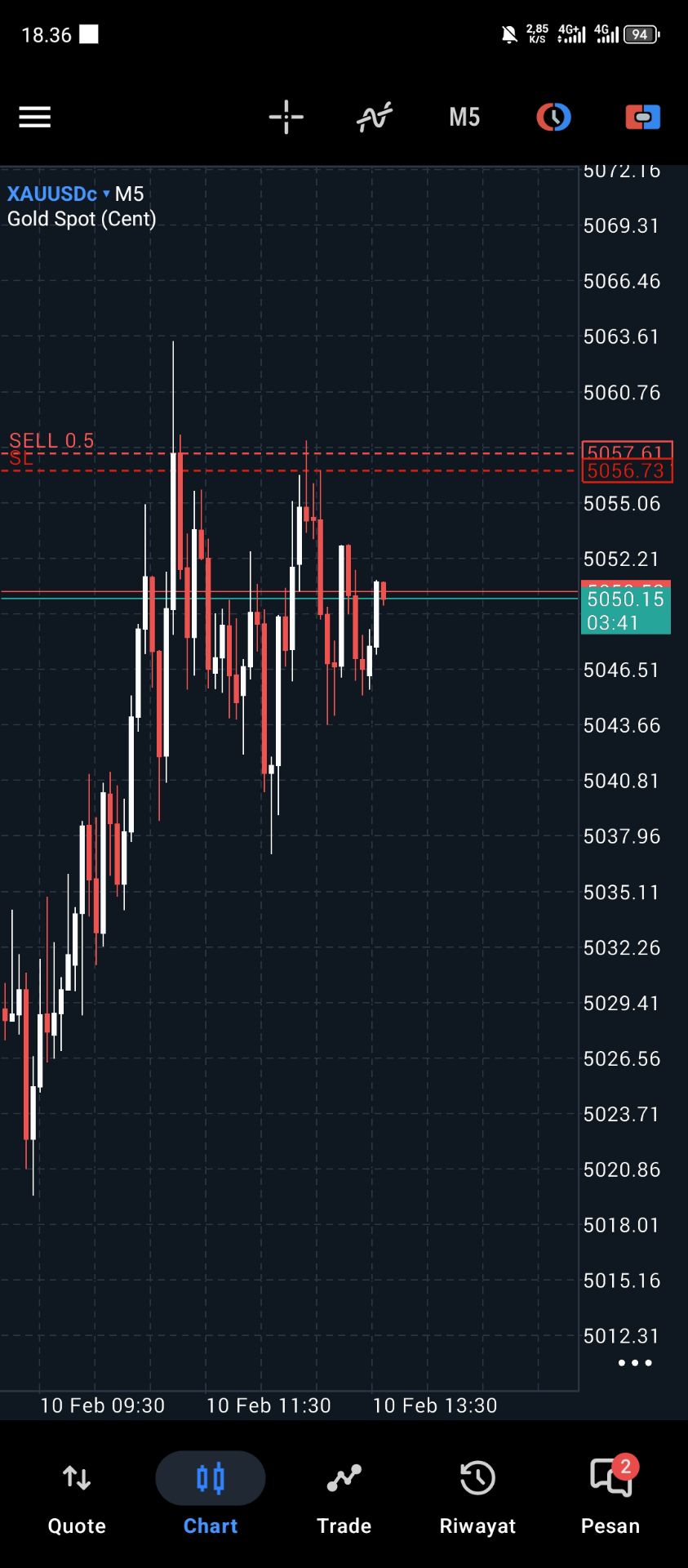Tap the three-dot chart options

[x=635, y=1363]
